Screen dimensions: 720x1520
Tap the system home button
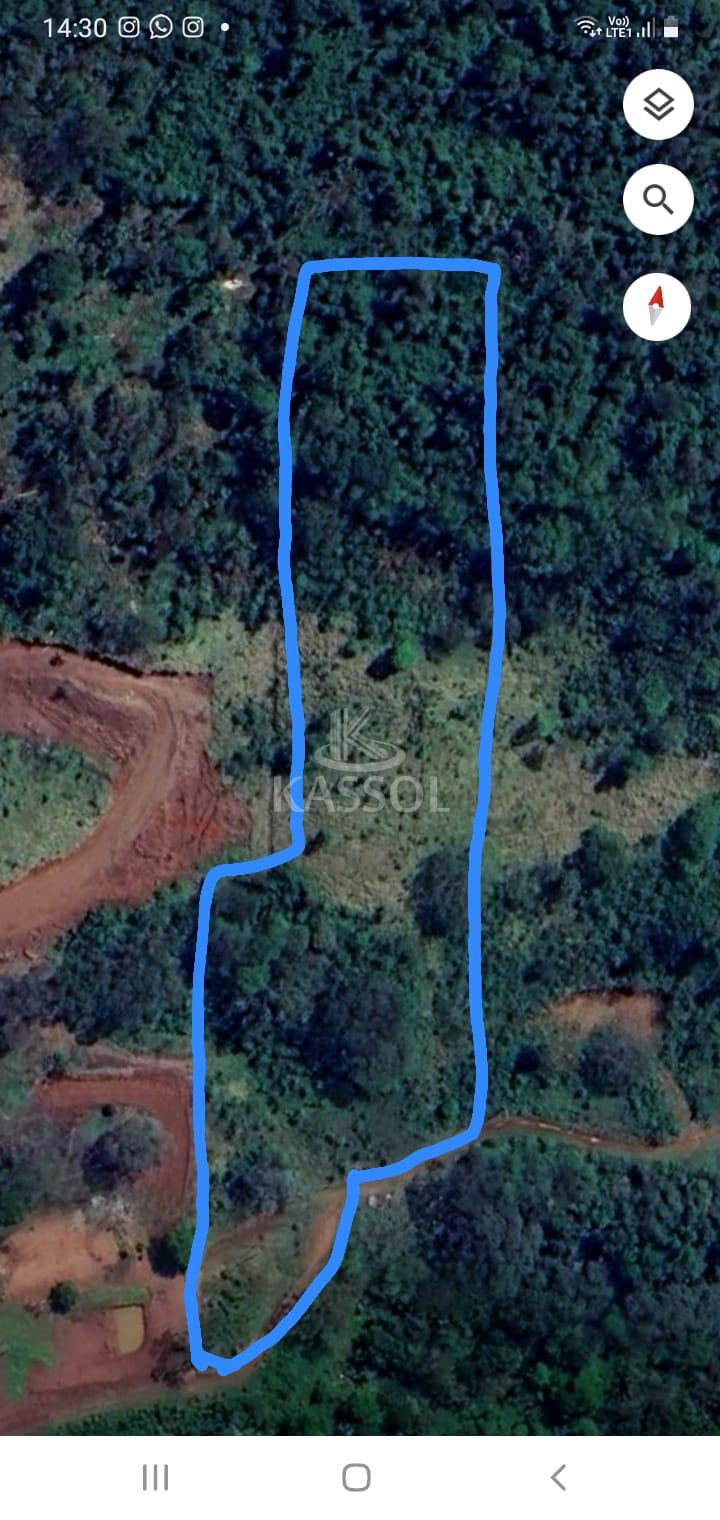click(356, 1477)
